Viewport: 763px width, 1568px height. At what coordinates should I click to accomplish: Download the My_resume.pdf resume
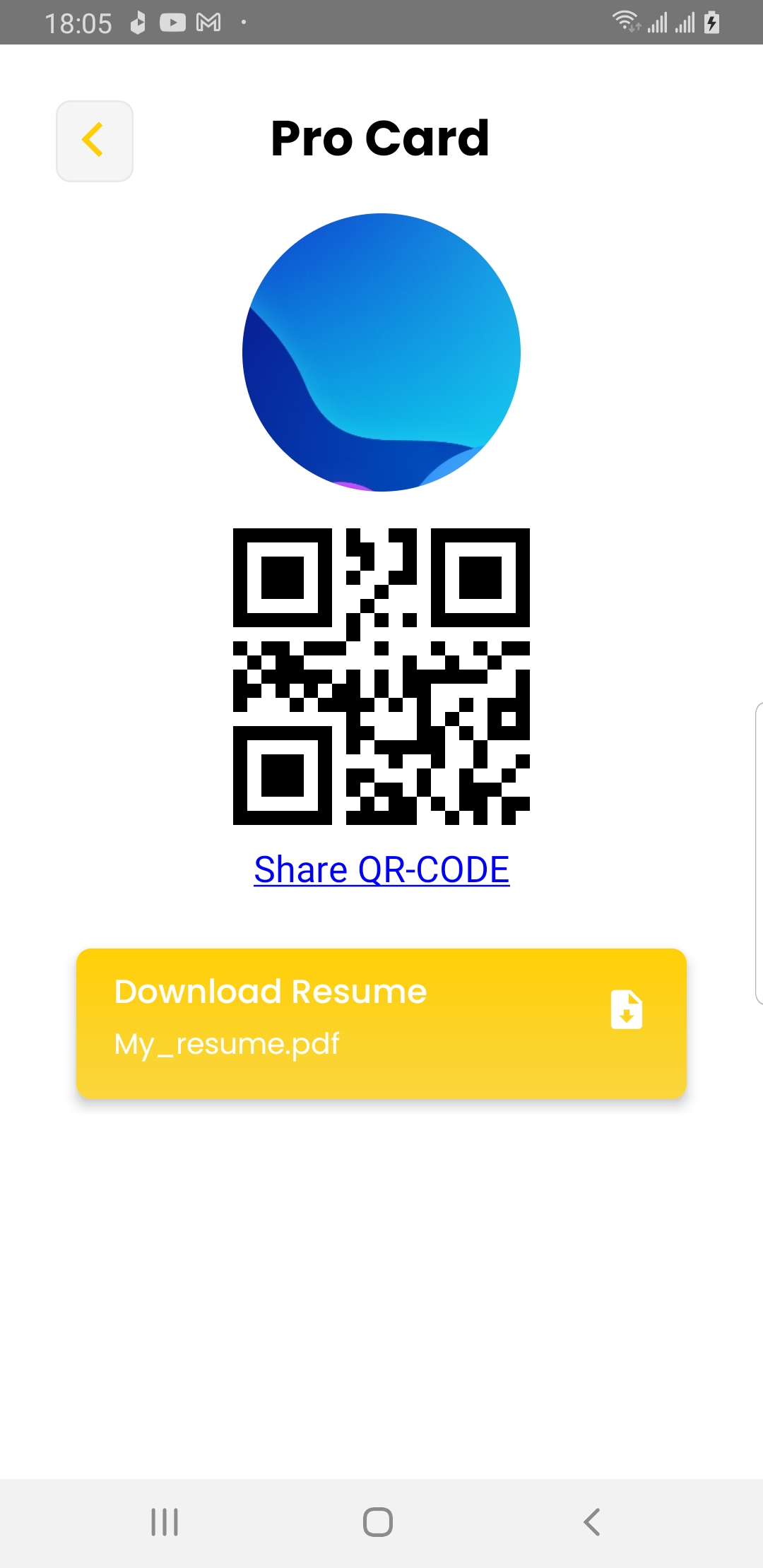381,1023
